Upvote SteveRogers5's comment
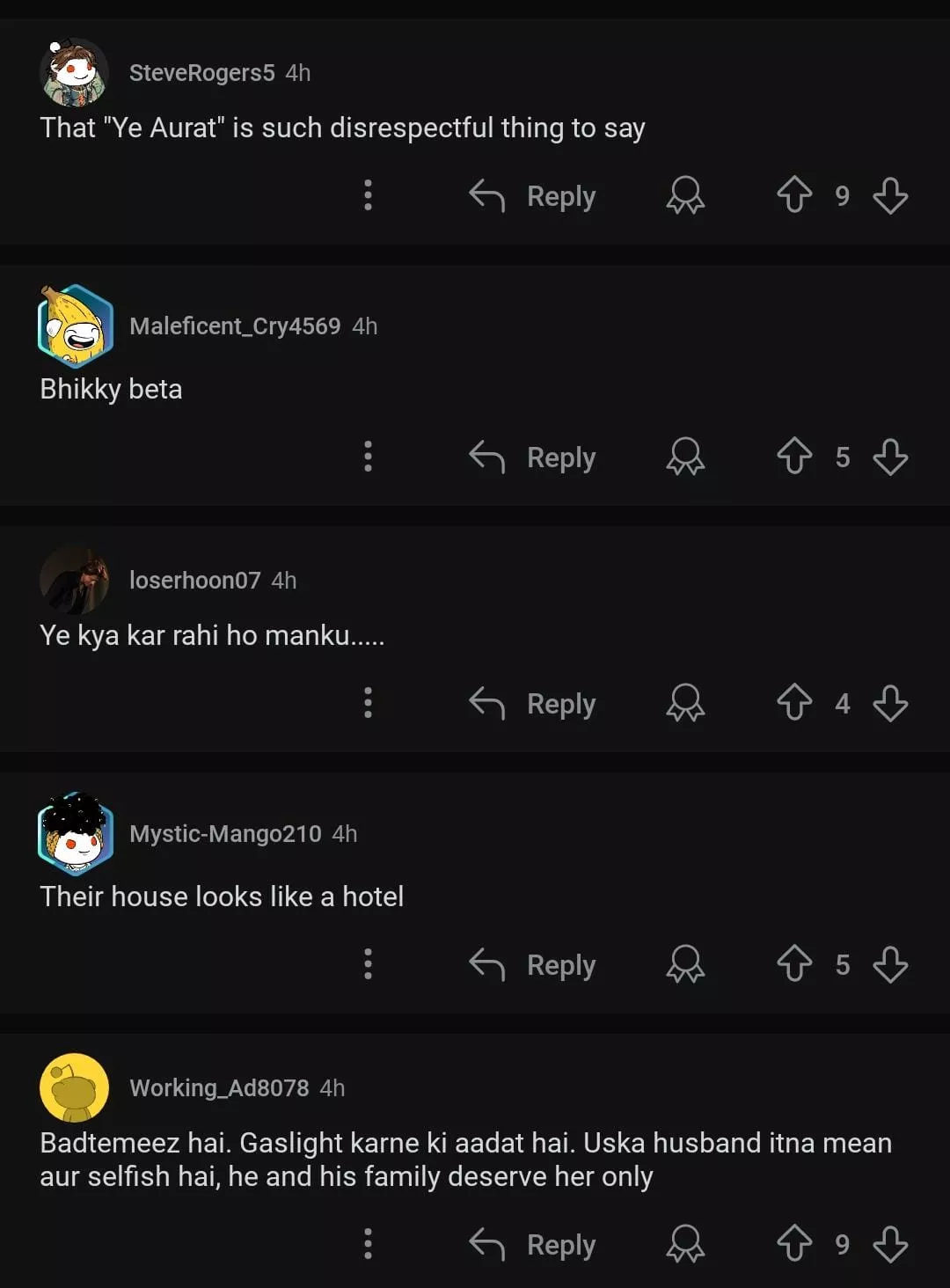The image size is (950, 1288). click(x=794, y=195)
